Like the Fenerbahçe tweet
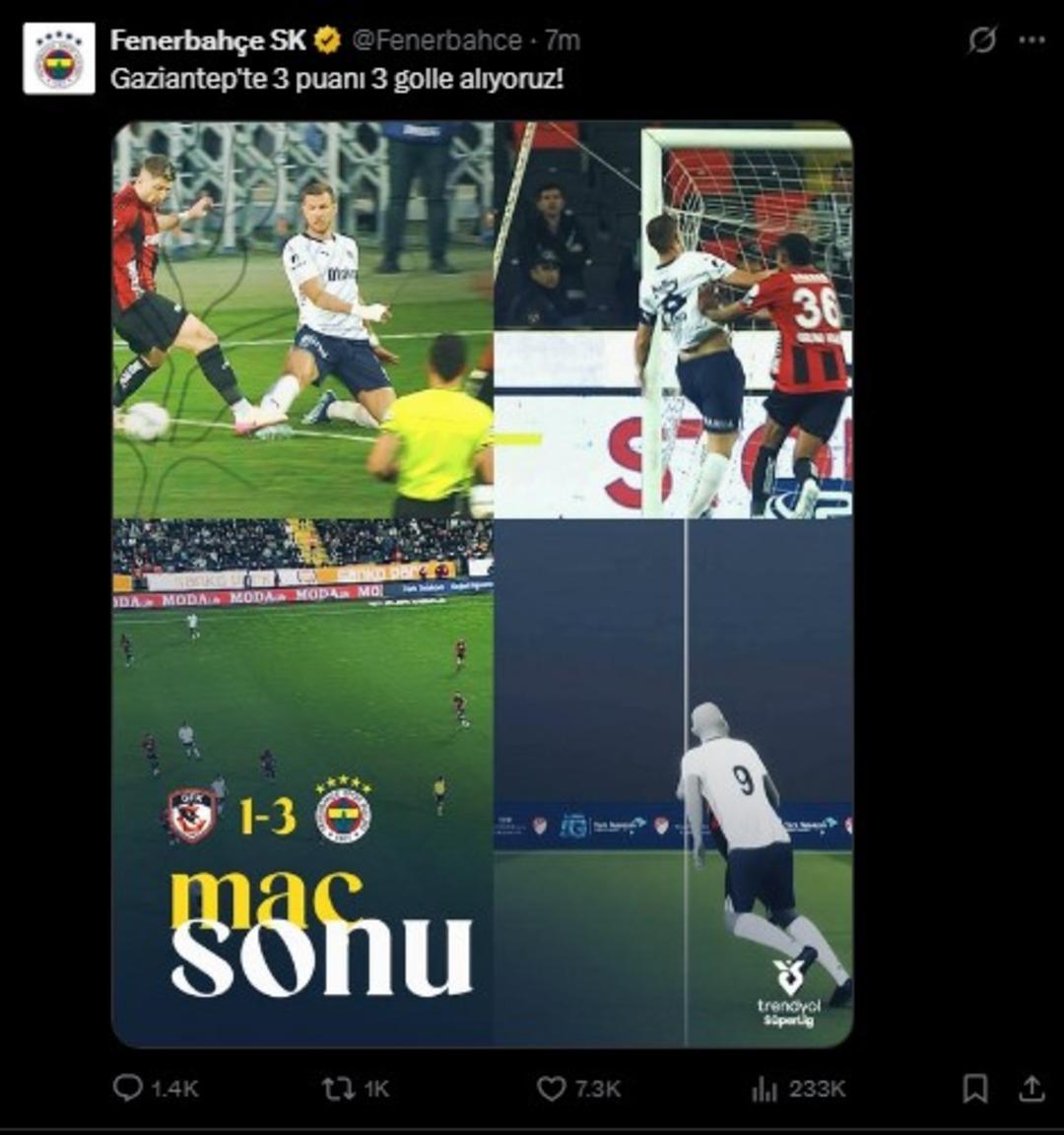This screenshot has height=1135, width=1064. point(551,1088)
